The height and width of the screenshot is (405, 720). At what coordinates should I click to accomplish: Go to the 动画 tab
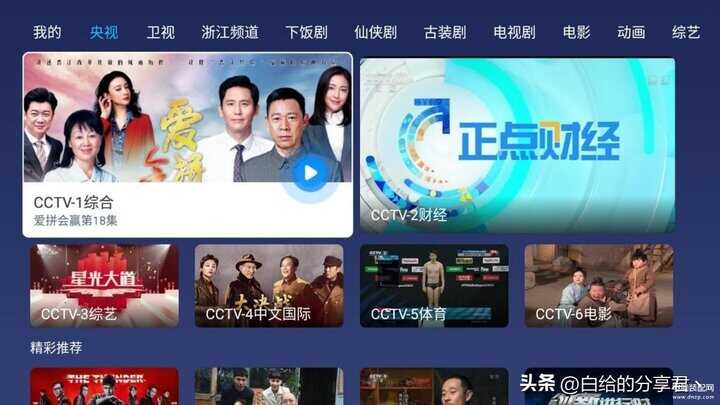(631, 32)
